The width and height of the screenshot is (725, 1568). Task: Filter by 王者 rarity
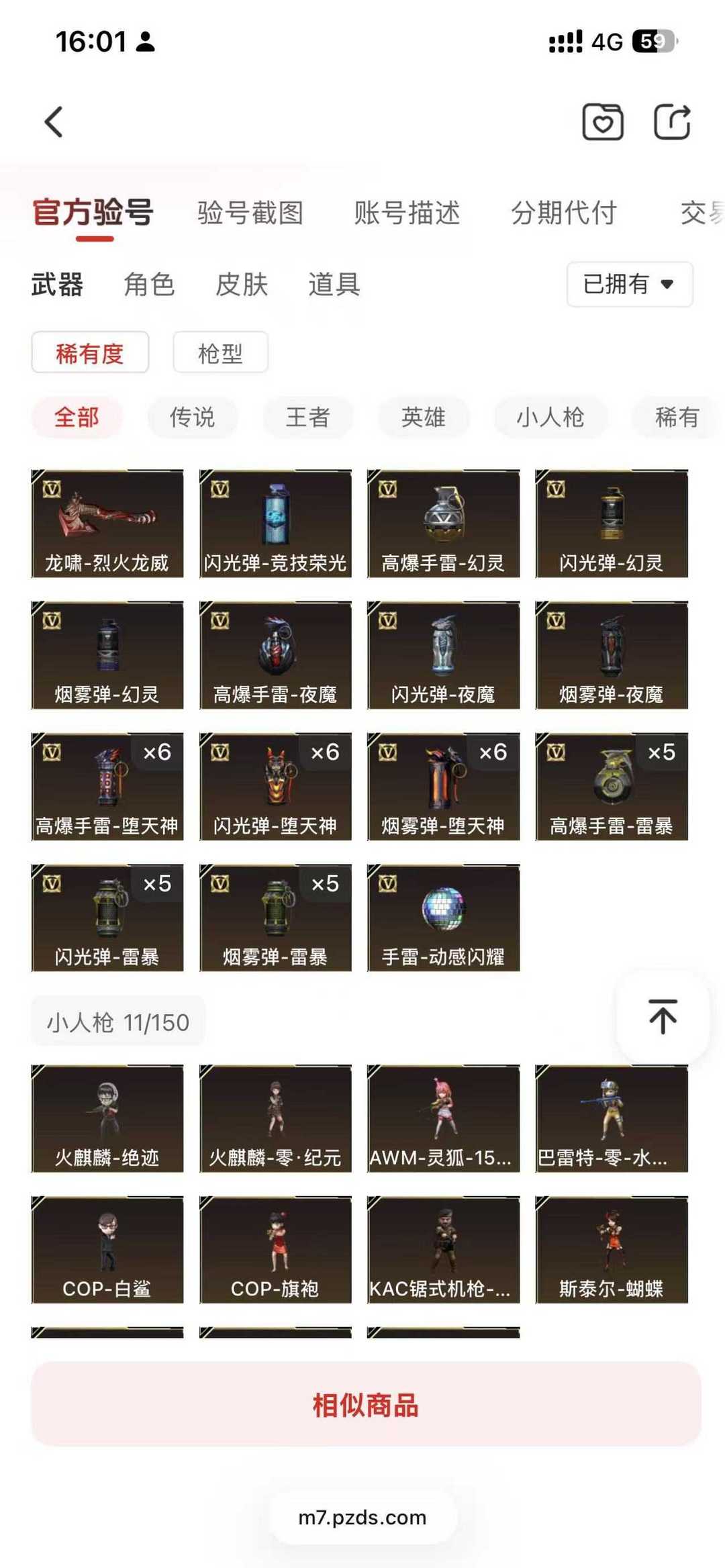click(307, 418)
